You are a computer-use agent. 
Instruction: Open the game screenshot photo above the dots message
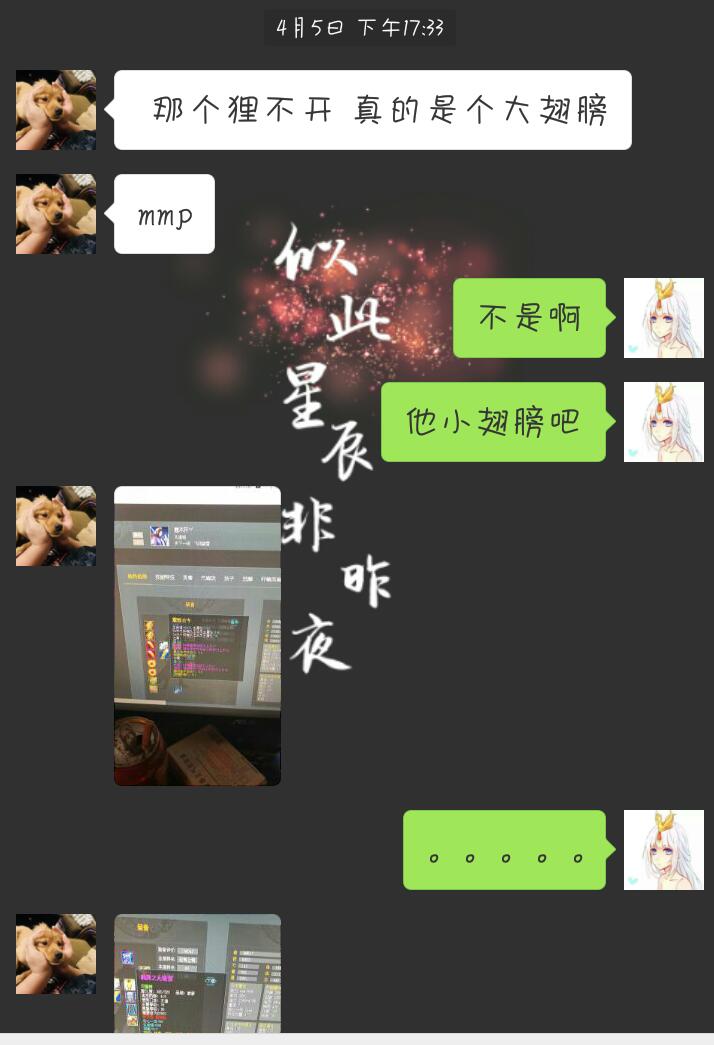point(197,635)
